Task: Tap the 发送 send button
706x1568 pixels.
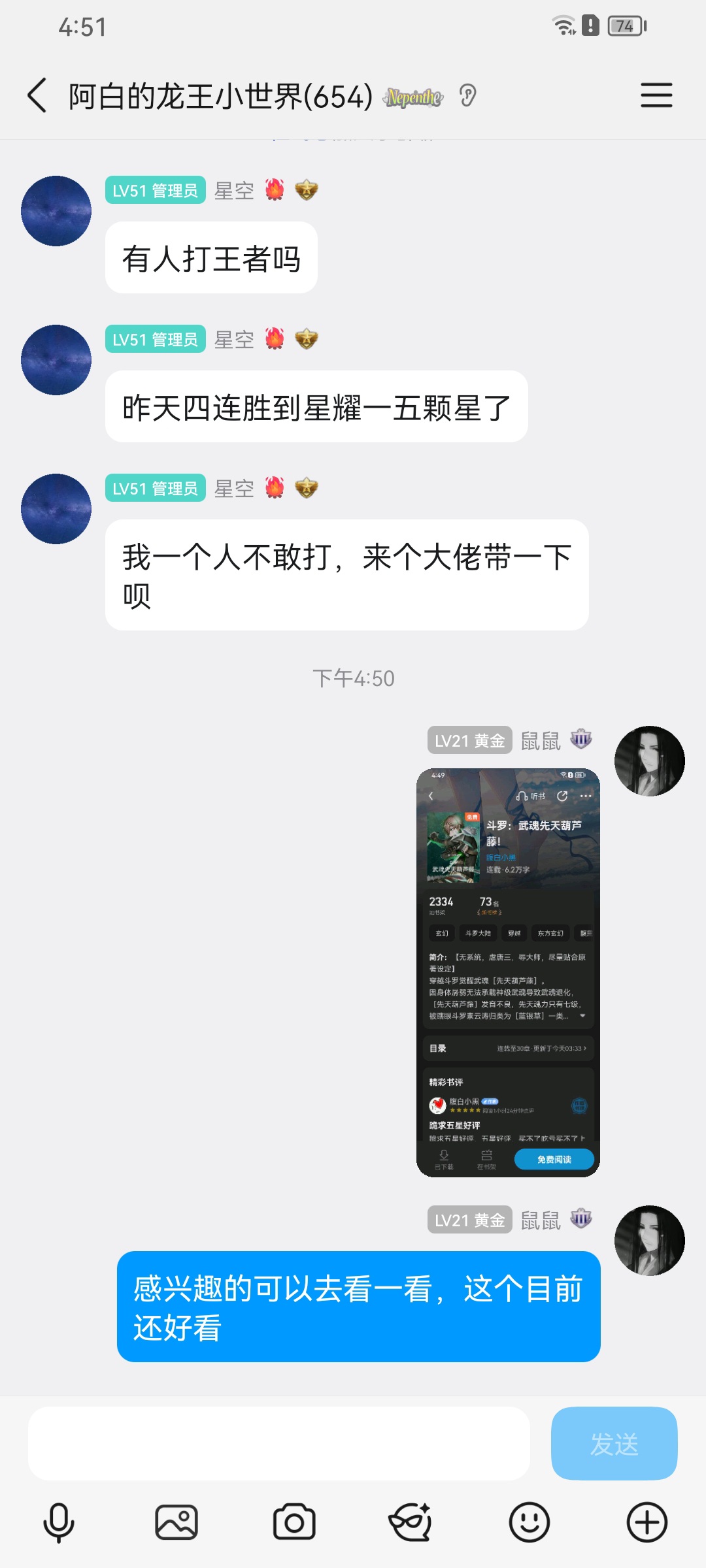Action: pos(614,1443)
